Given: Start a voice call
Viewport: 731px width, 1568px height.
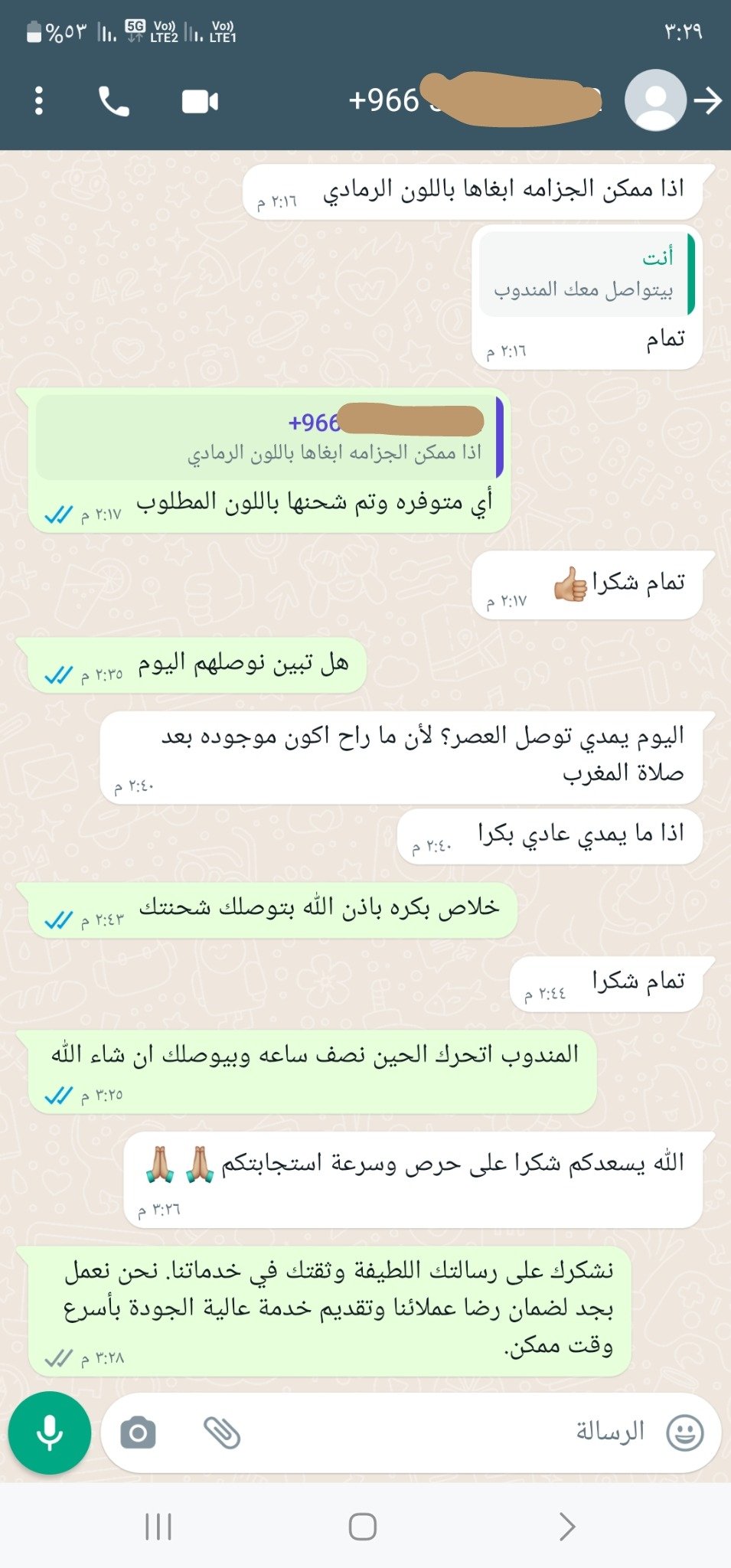Looking at the screenshot, I should coord(114,101).
